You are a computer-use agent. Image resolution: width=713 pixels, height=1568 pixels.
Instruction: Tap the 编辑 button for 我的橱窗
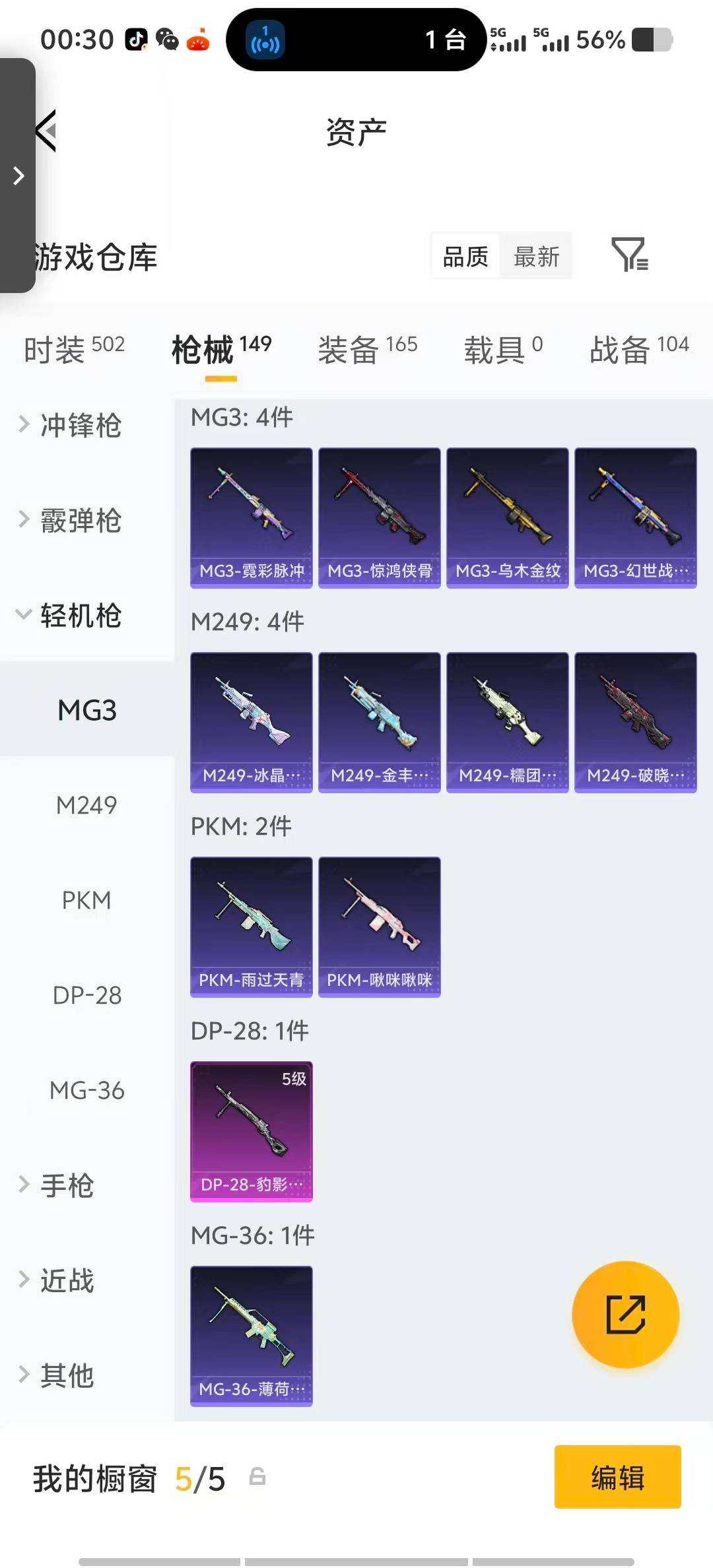(x=617, y=1477)
